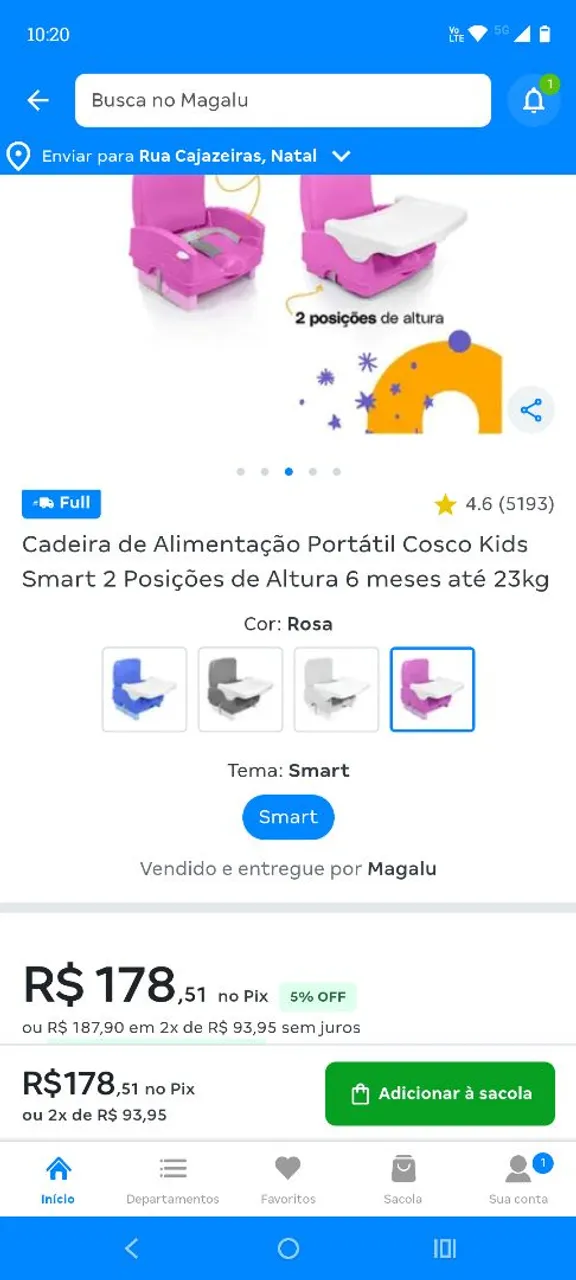Image resolution: width=576 pixels, height=1280 pixels.
Task: Choose the Smart theme chip
Action: point(288,817)
